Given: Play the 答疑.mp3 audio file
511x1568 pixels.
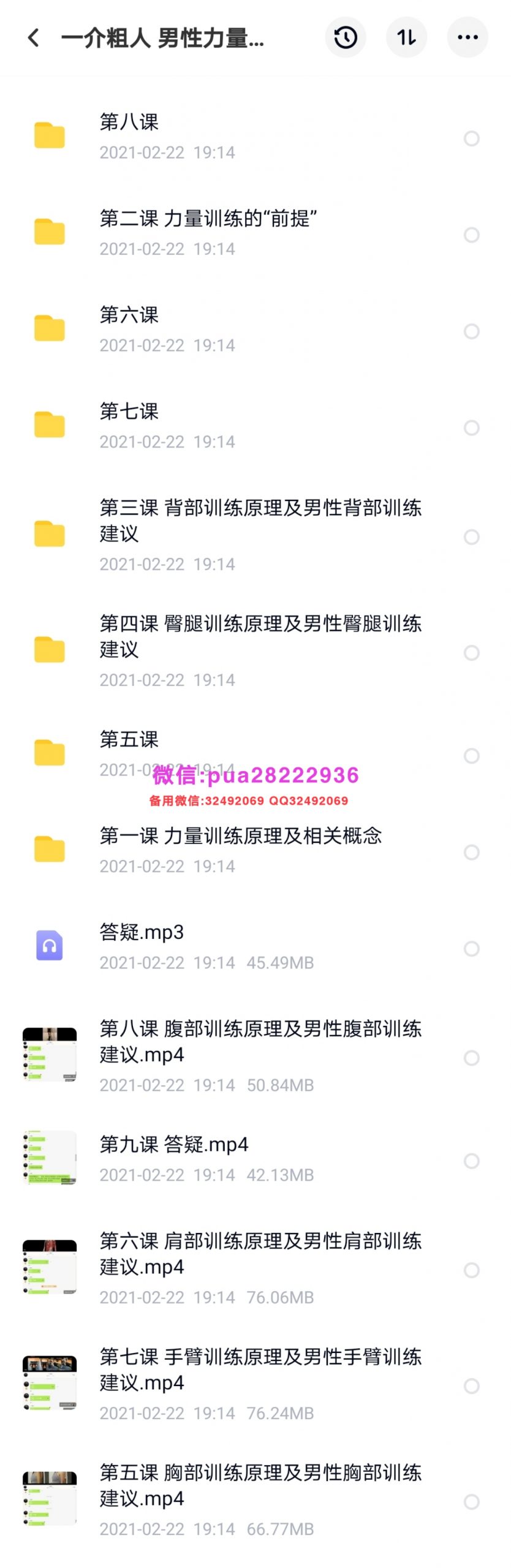Looking at the screenshot, I should pos(184,946).
